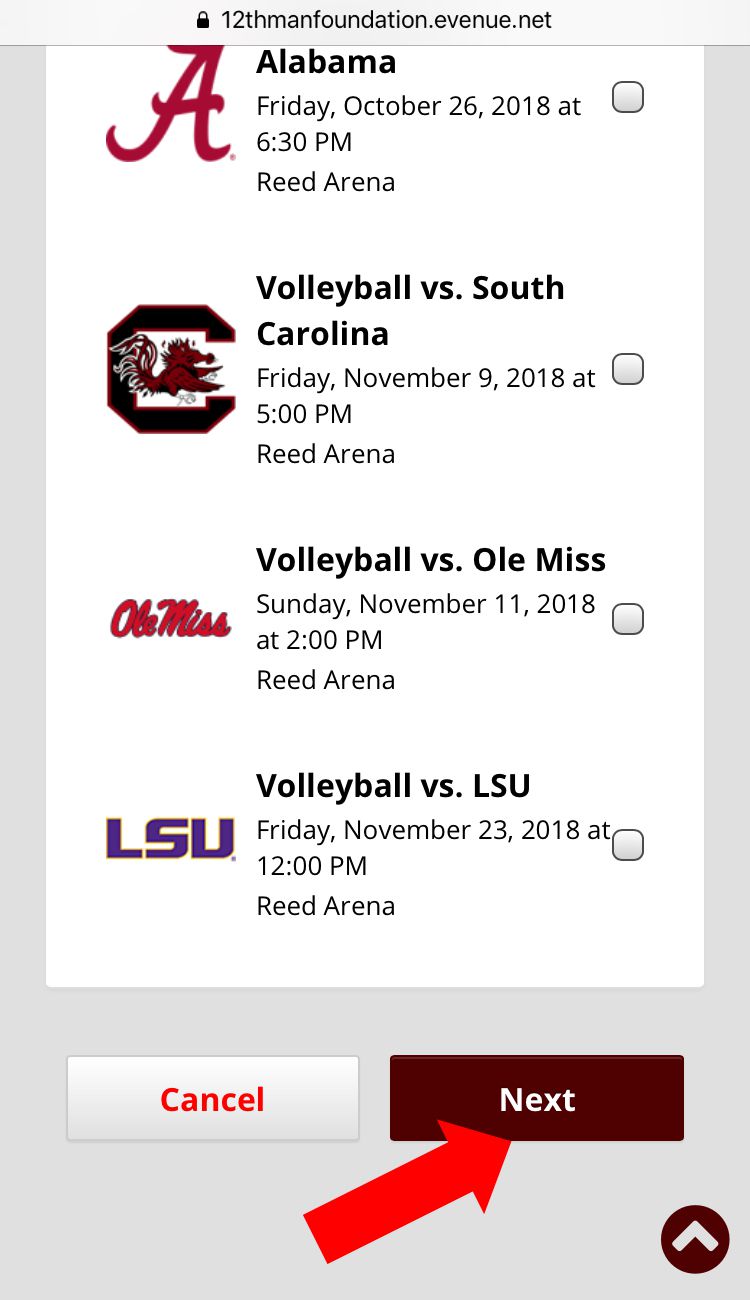Tick the Volleyball vs. Ole Miss checkbox
Screen dimensions: 750x1300
[628, 620]
